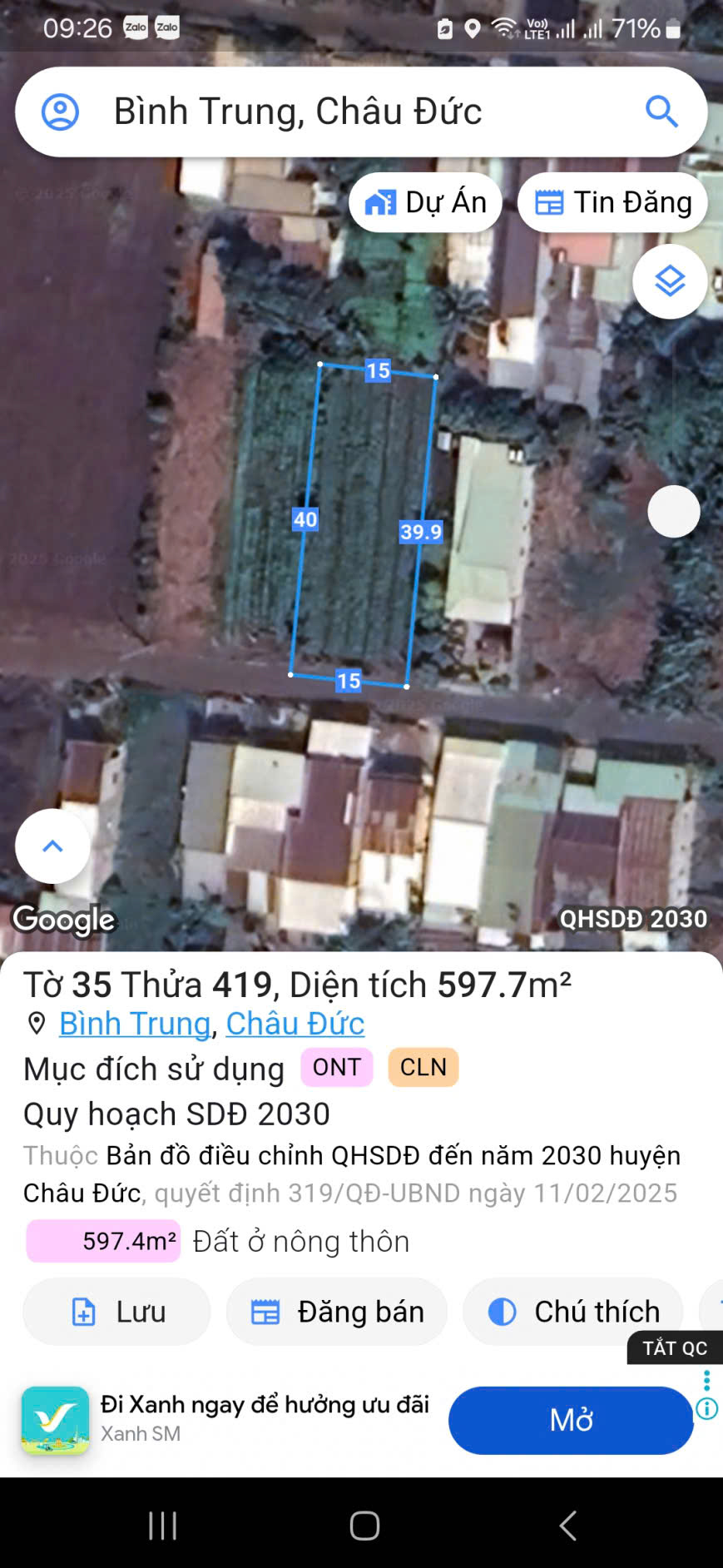Expand the Dự Án projects list

(x=425, y=201)
